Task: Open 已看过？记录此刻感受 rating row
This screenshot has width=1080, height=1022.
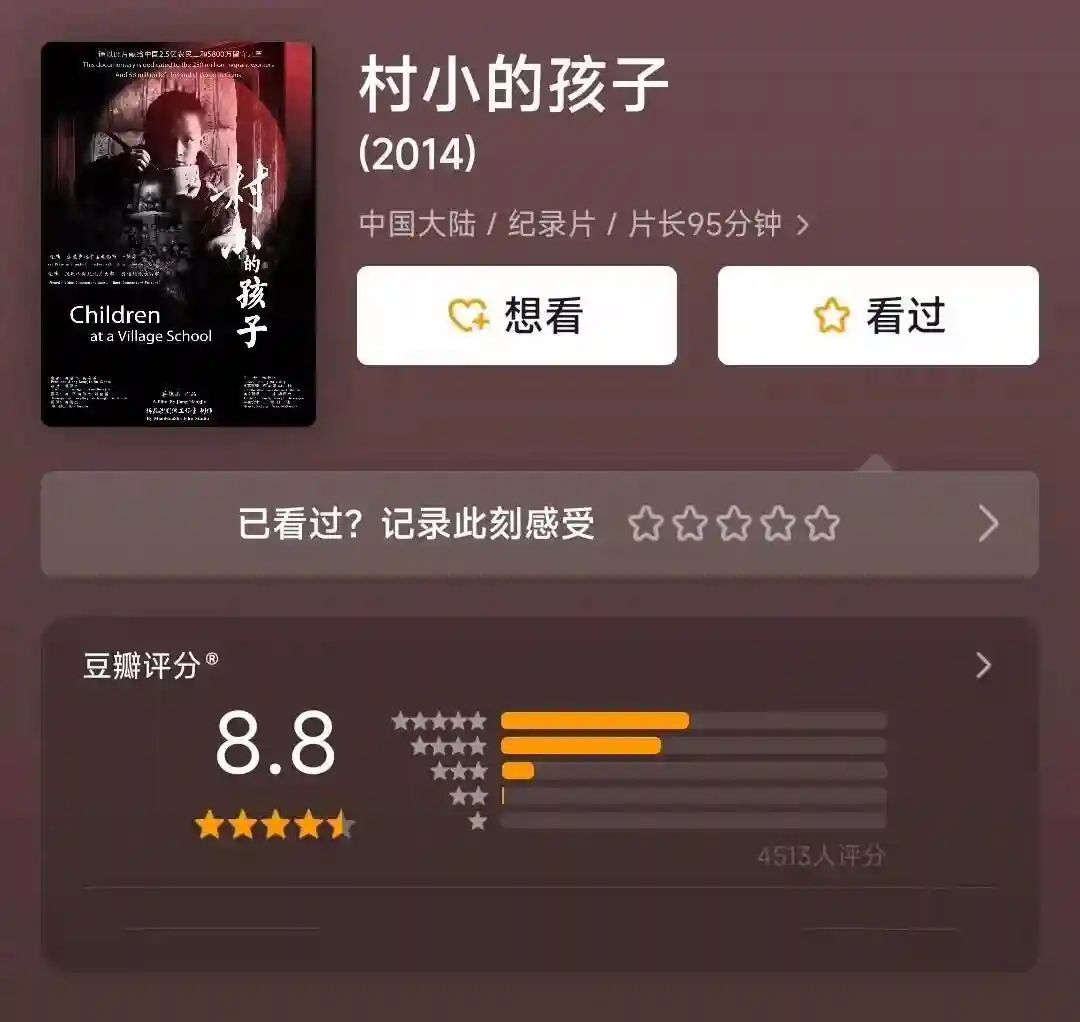Action: coord(416,524)
